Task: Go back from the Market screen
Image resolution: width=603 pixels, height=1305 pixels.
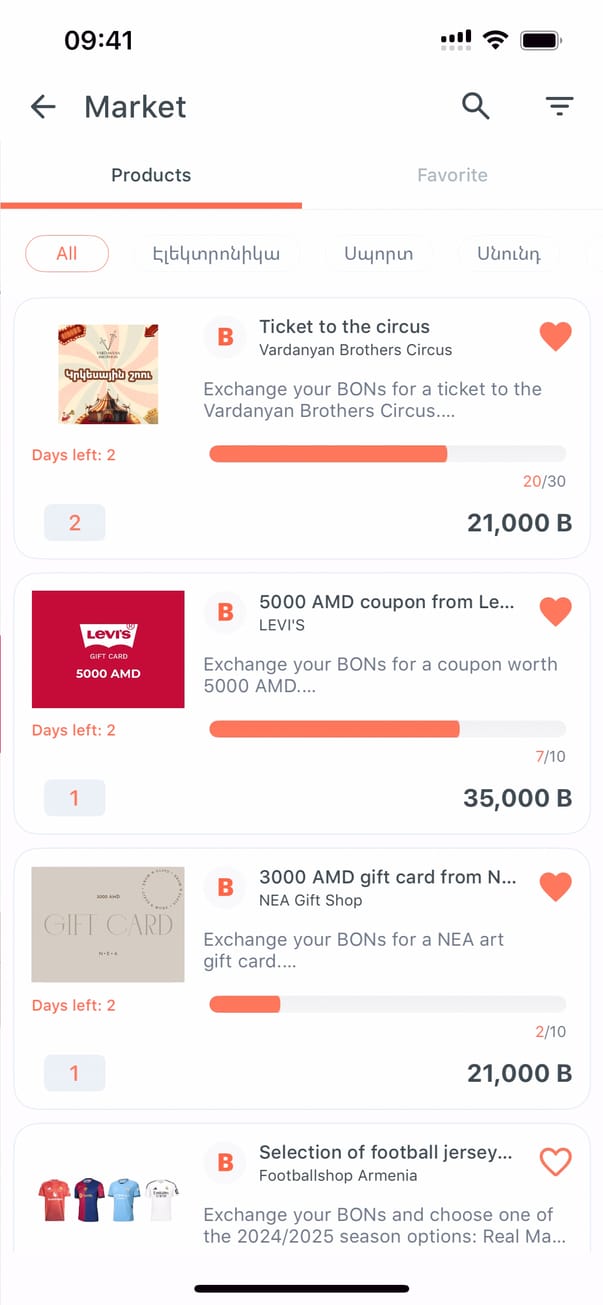Action: coord(43,107)
